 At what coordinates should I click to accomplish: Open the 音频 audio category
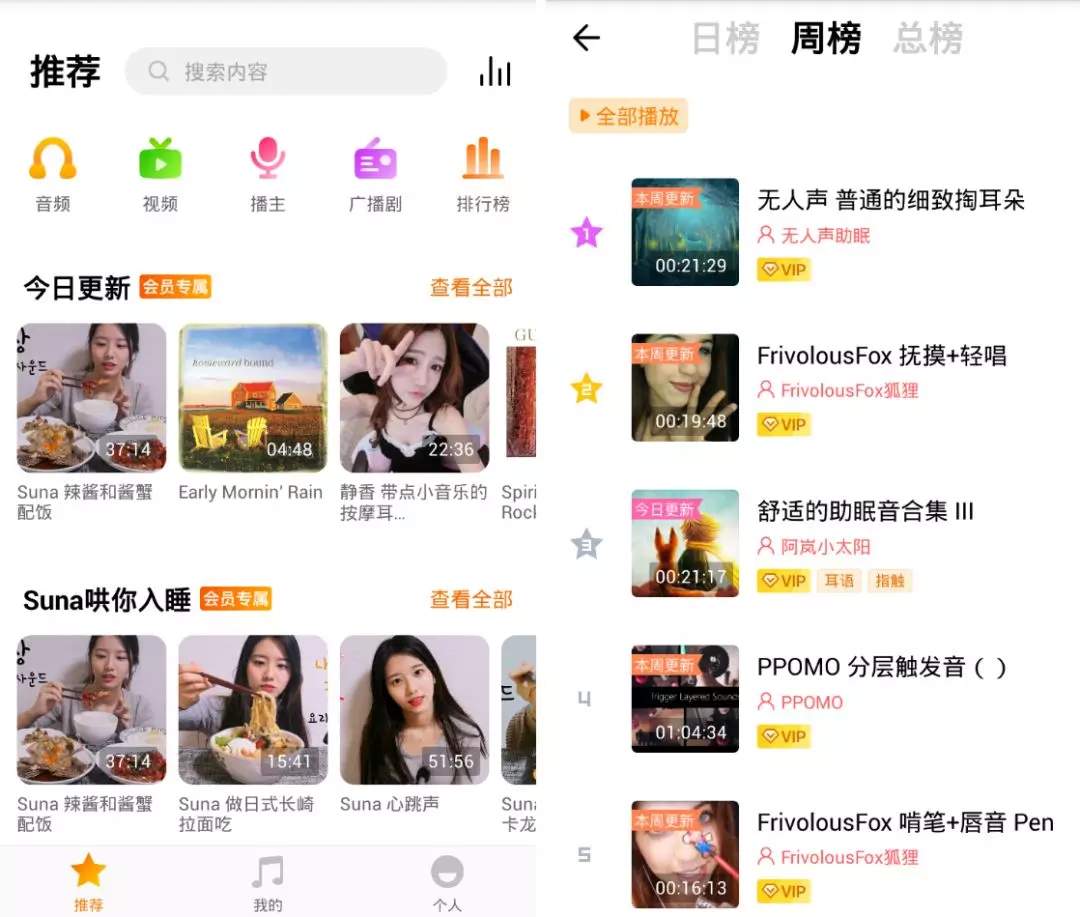53,175
